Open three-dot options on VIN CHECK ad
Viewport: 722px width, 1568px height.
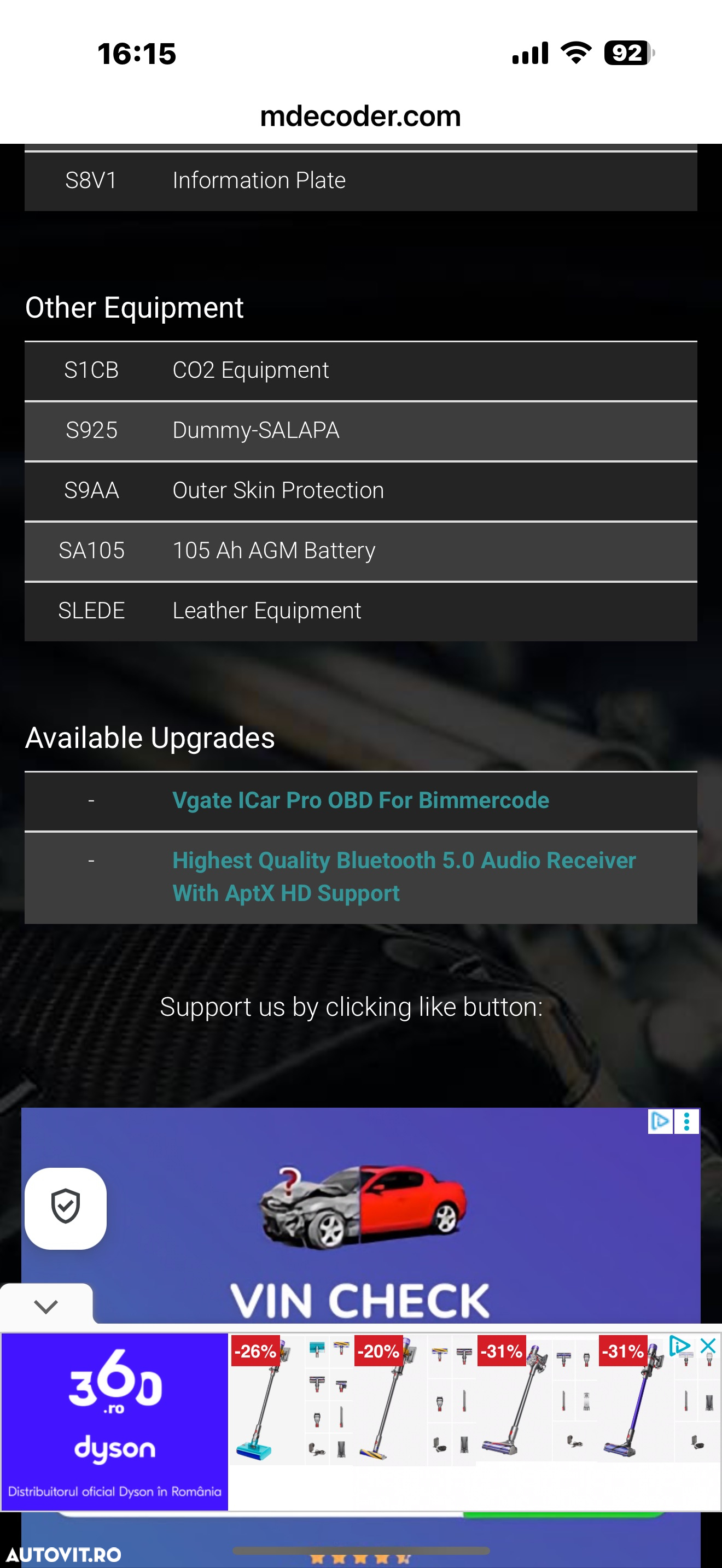click(686, 1121)
